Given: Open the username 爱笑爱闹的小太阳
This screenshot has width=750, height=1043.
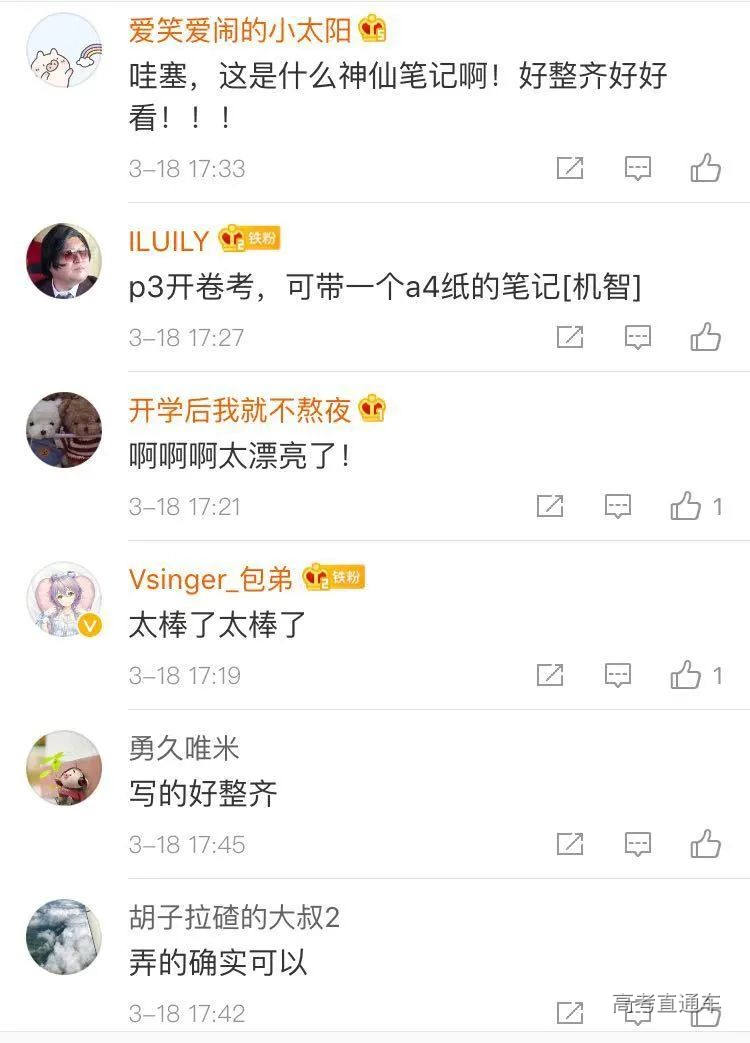Looking at the screenshot, I should coord(240,31).
